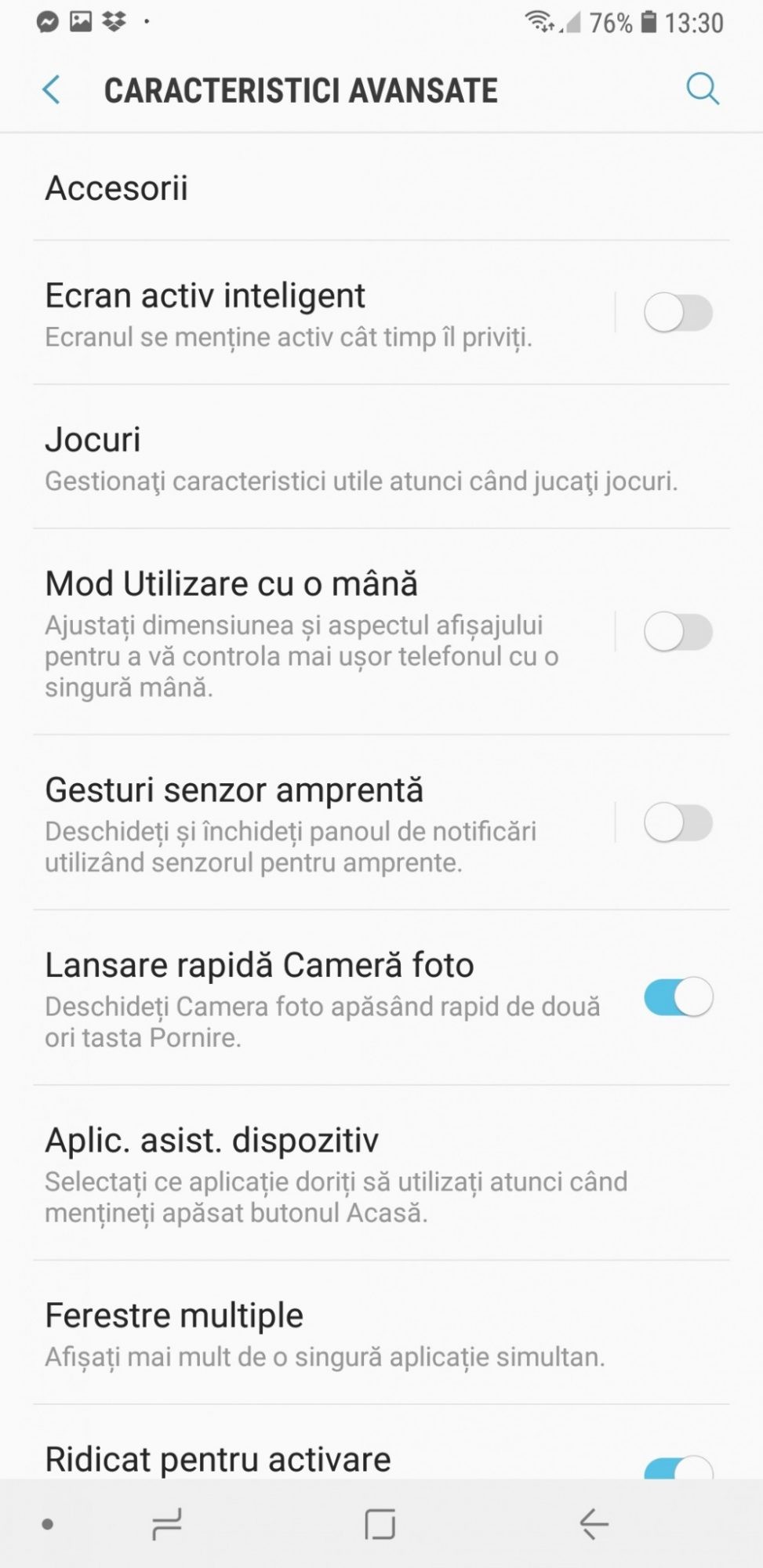Open the search magnifier icon
The image size is (763, 1568).
tap(702, 89)
